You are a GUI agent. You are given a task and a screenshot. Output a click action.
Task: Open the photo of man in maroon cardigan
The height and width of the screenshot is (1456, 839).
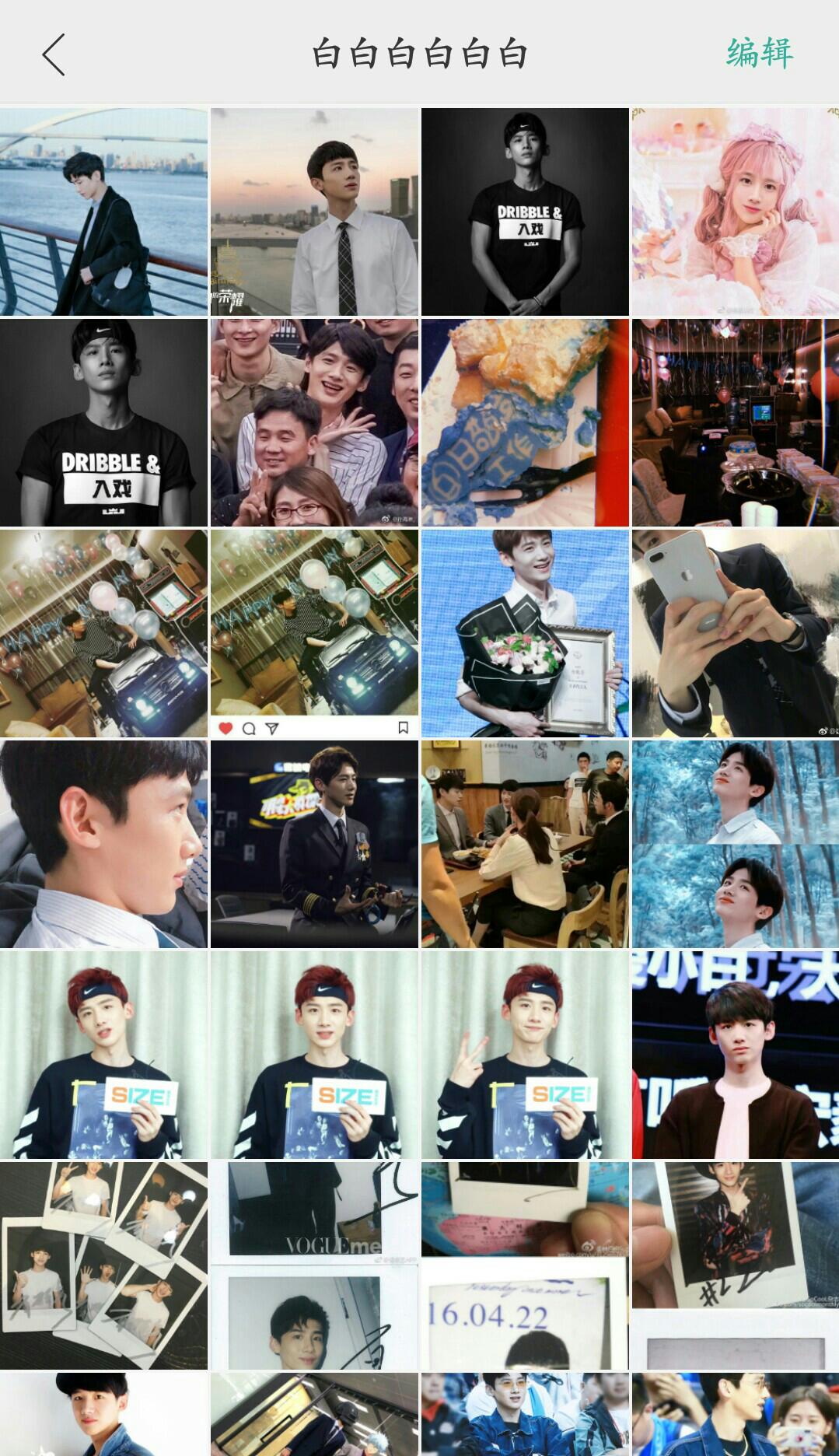pos(735,1055)
